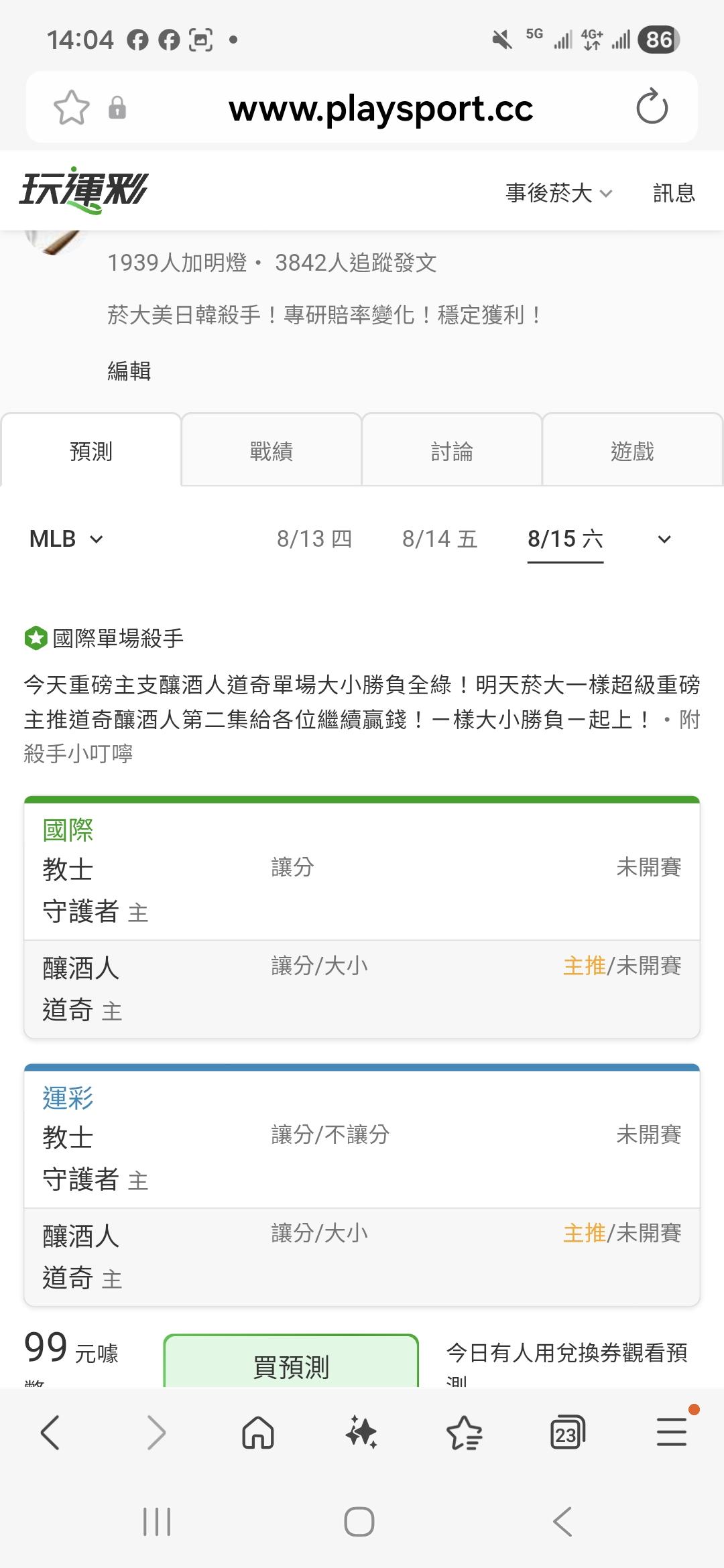Reload the page with the refresh icon

(652, 107)
